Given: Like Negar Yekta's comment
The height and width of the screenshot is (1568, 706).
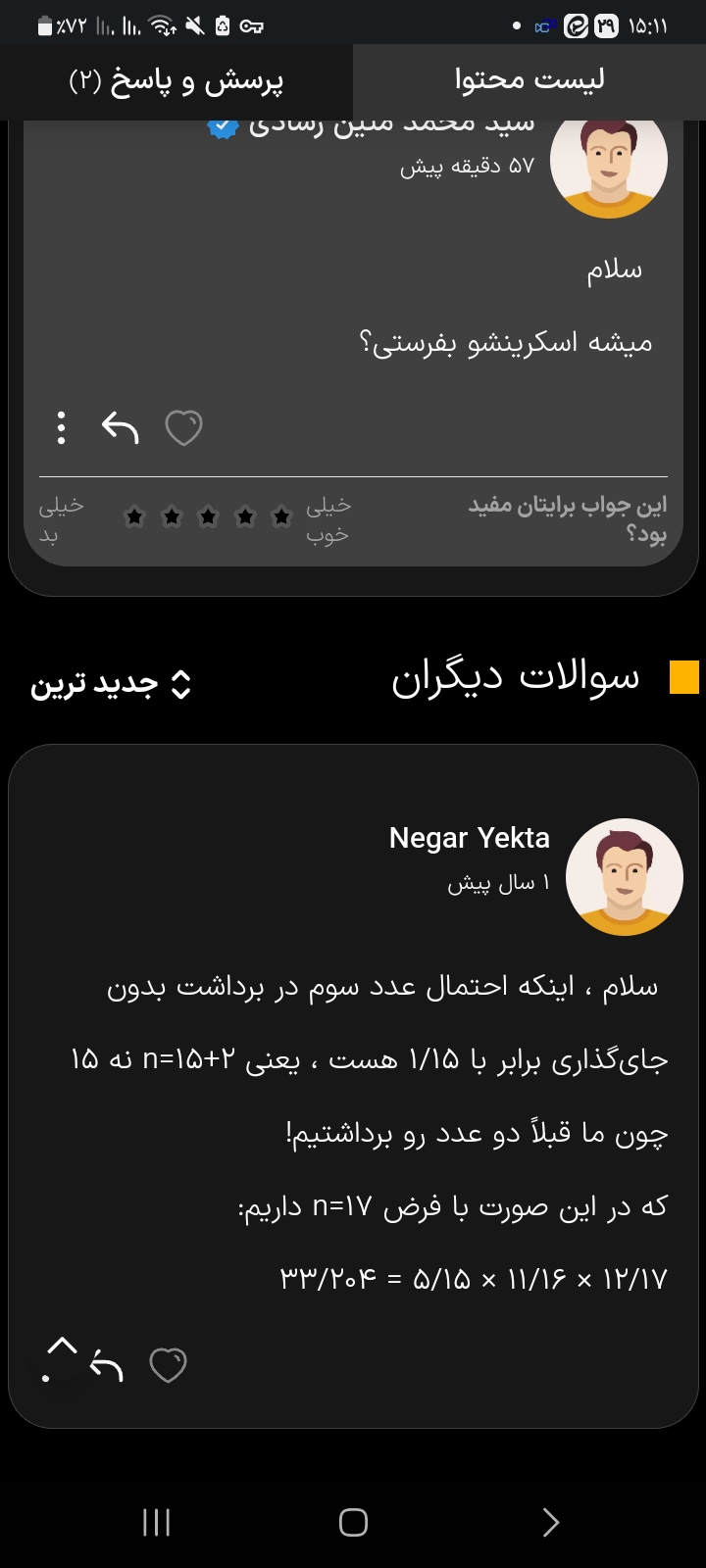Looking at the screenshot, I should click(168, 1365).
